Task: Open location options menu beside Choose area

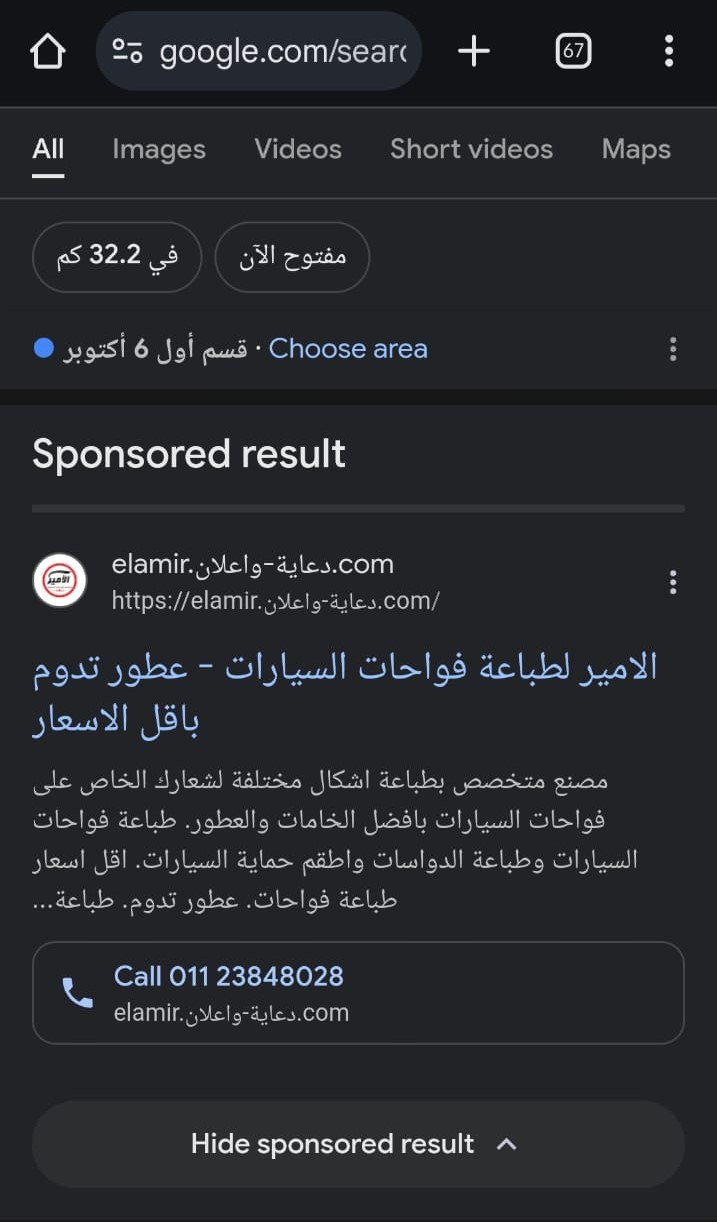Action: click(x=673, y=349)
